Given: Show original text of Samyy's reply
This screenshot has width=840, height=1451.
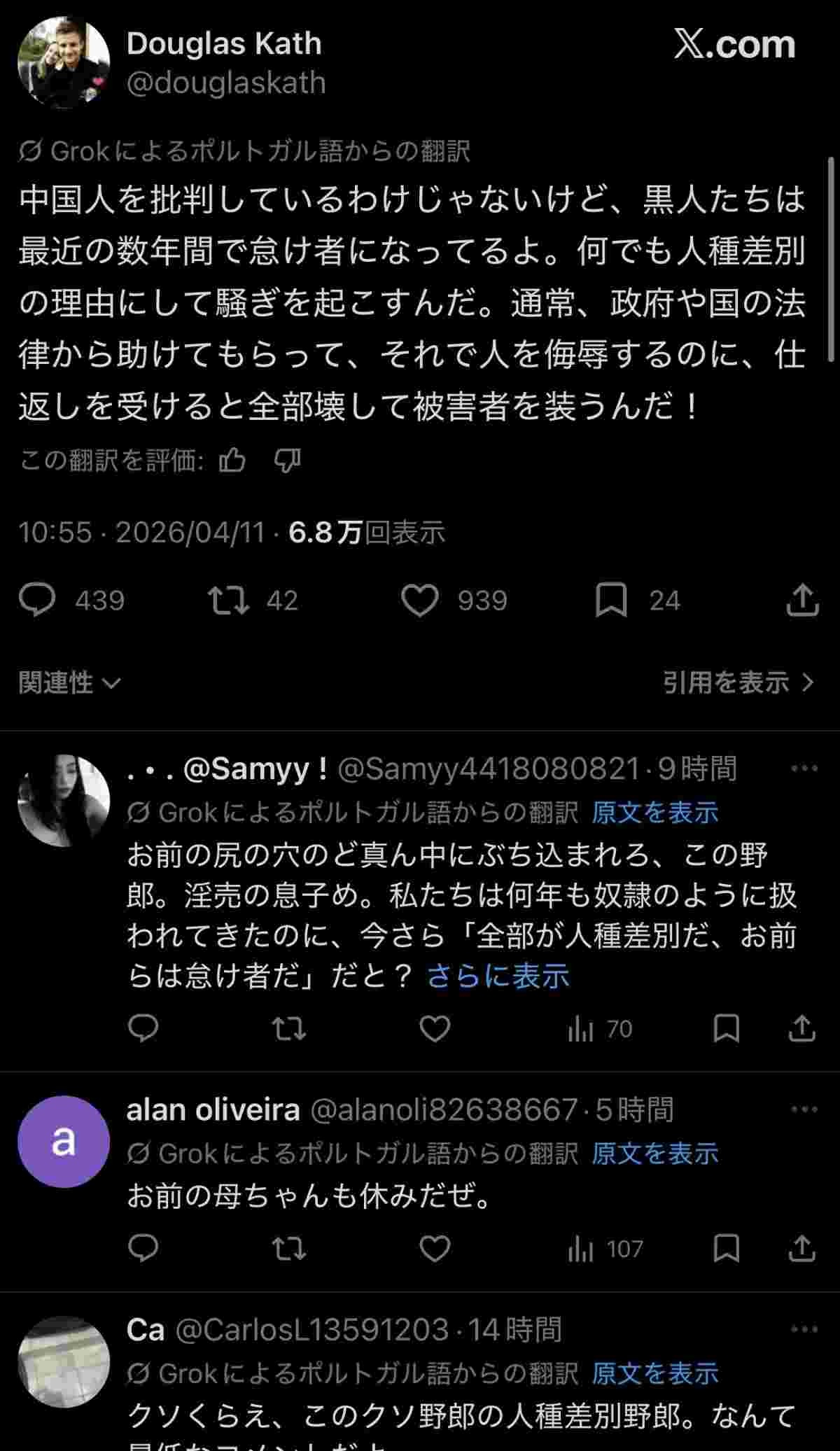Looking at the screenshot, I should 654,813.
